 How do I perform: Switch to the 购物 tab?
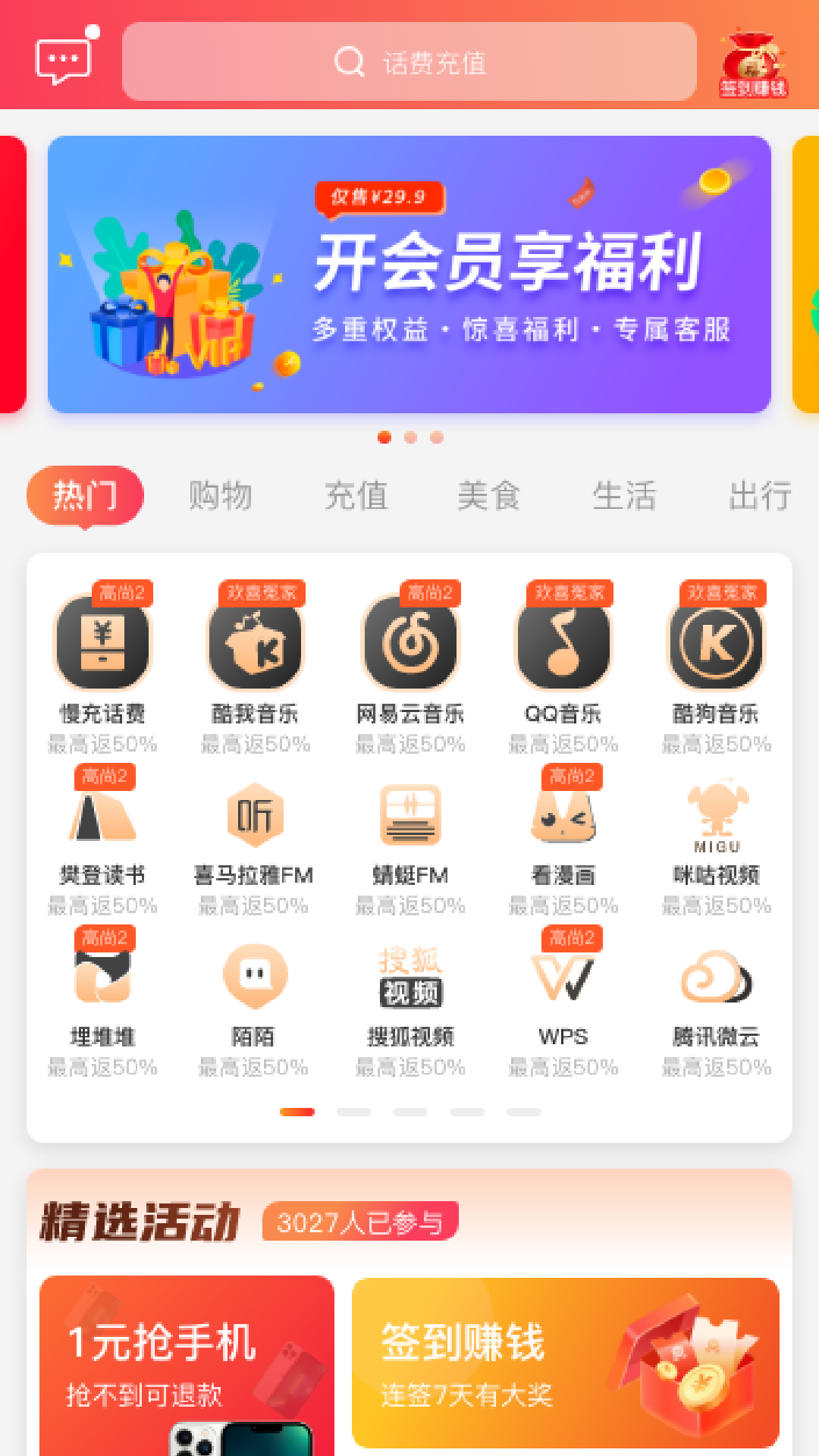click(x=220, y=496)
